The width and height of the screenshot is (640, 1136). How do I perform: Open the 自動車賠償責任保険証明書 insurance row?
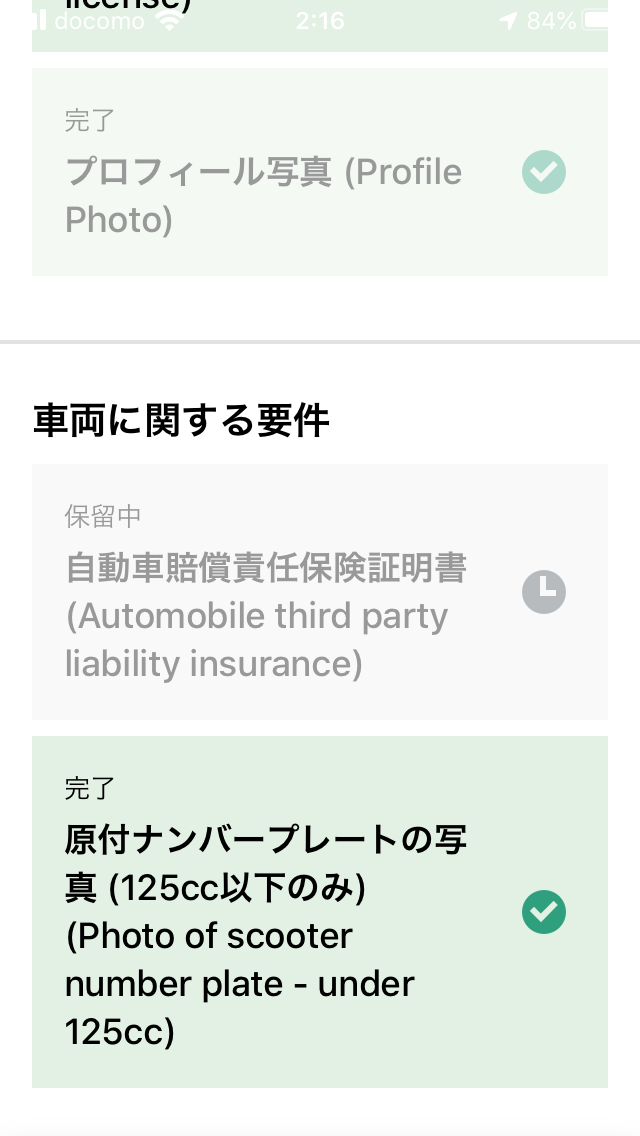coord(320,591)
